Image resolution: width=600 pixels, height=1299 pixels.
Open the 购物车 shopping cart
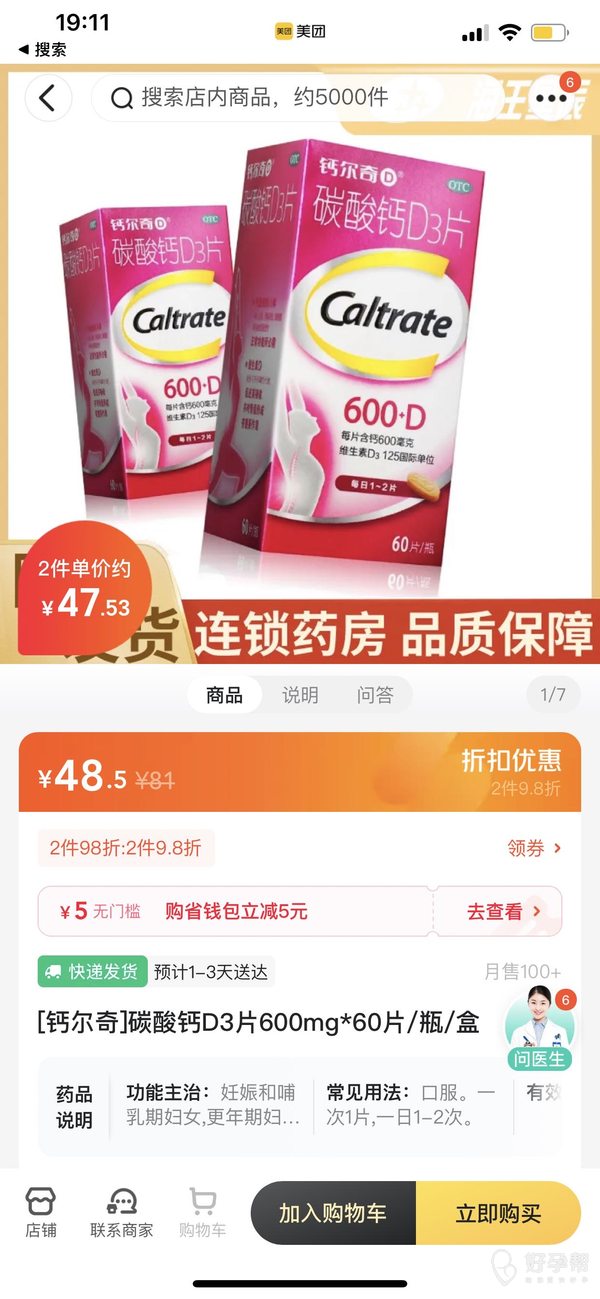(x=203, y=1213)
